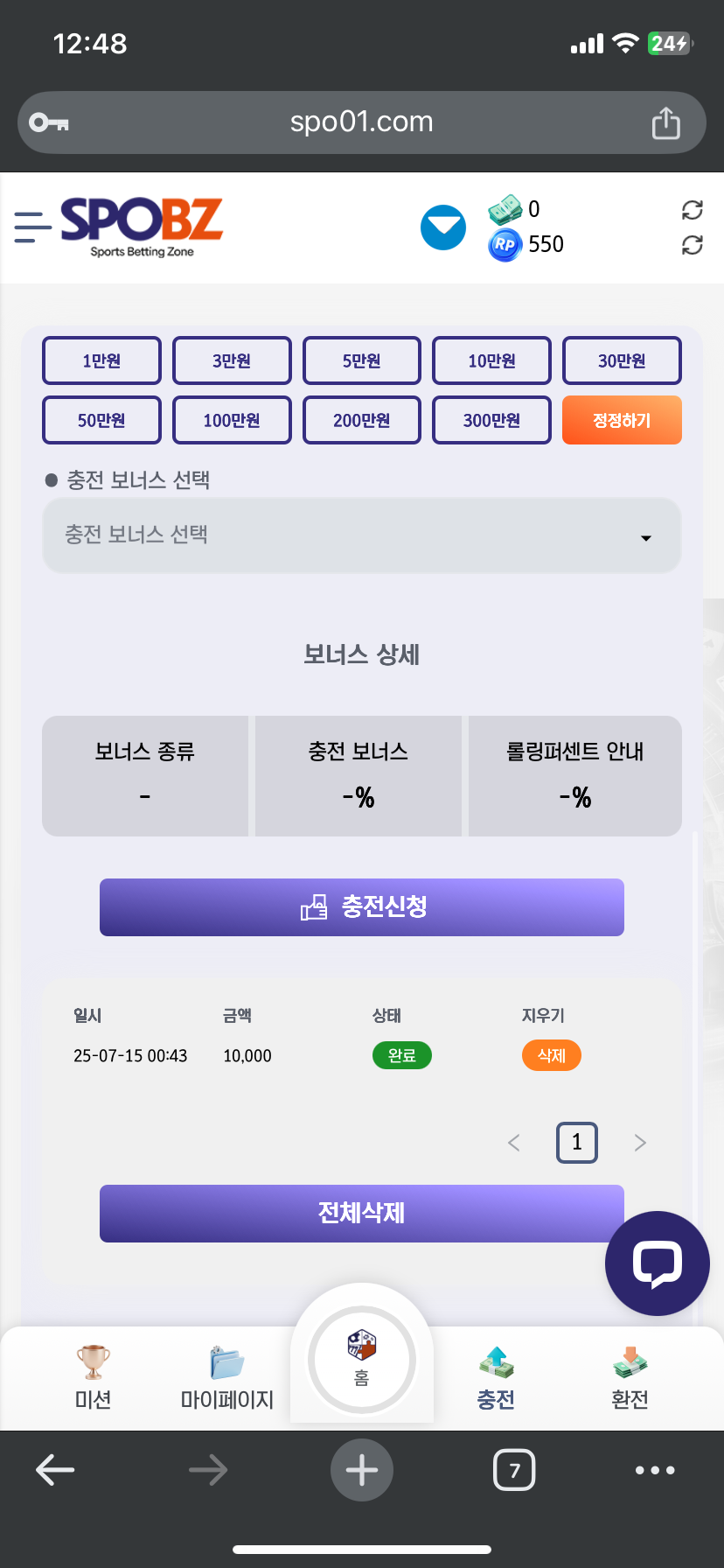Tap the orange 정정하기 button
724x1568 pixels.
click(622, 420)
